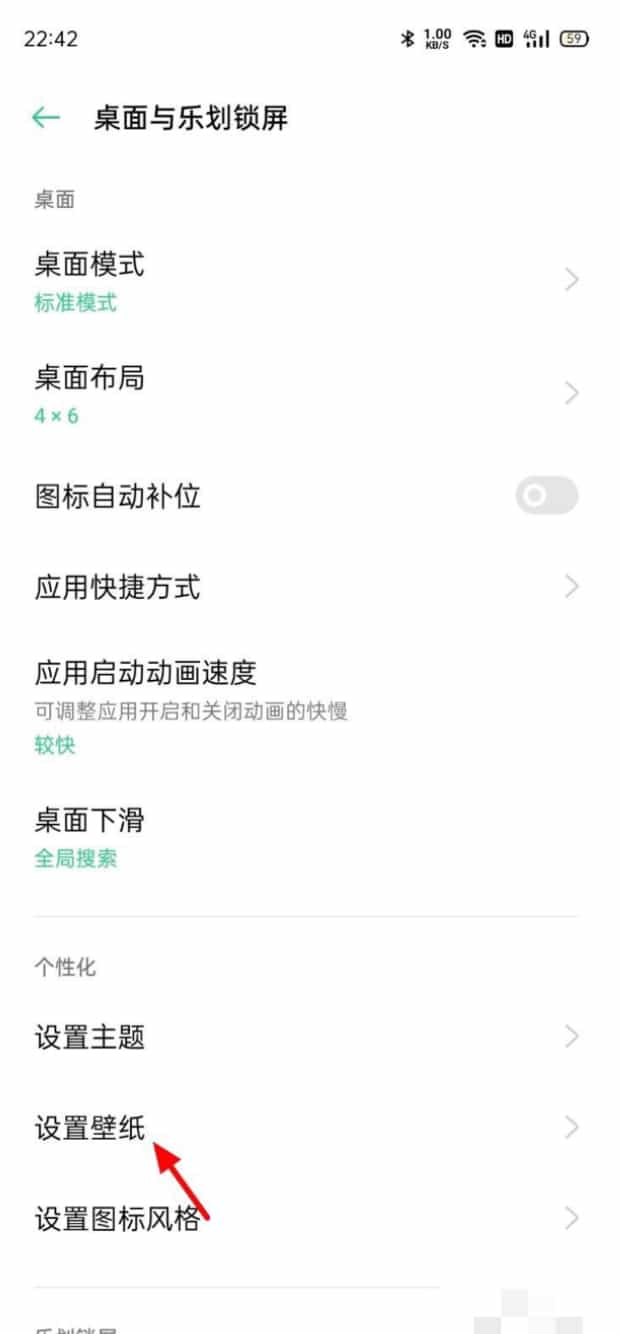Open 桌面布局 layout option

tap(300, 394)
